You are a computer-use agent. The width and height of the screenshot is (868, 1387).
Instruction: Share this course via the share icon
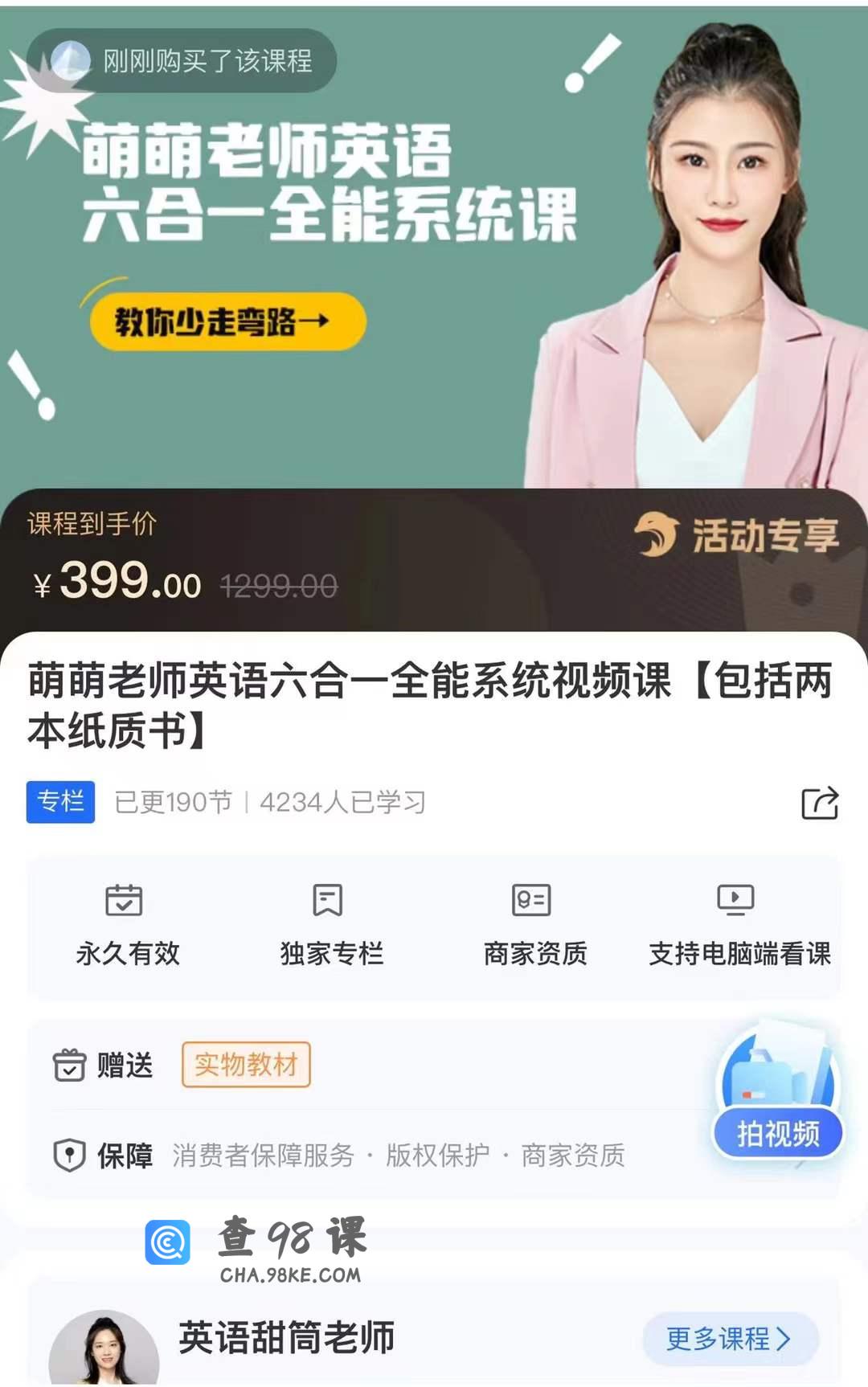click(820, 803)
